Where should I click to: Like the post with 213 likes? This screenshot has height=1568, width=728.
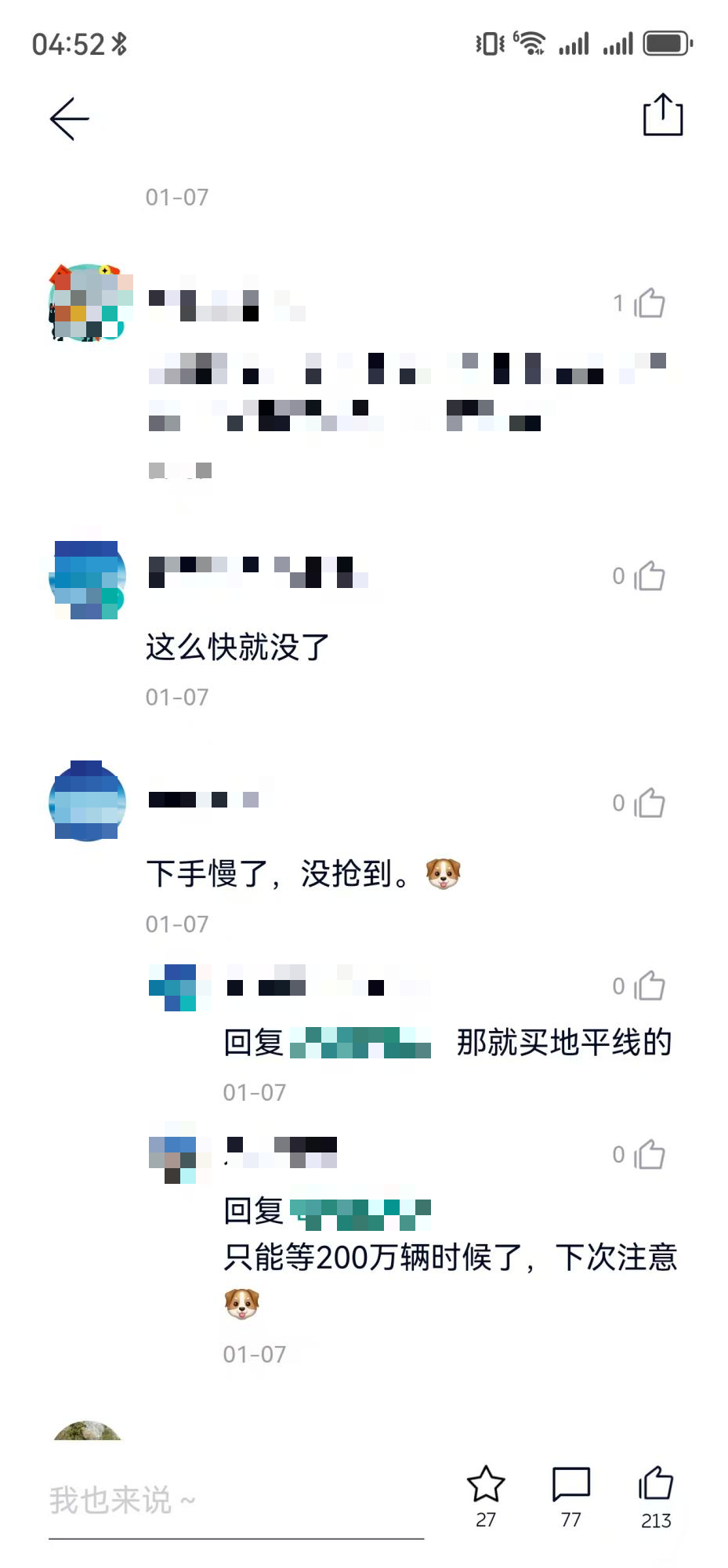pyautogui.click(x=656, y=1485)
